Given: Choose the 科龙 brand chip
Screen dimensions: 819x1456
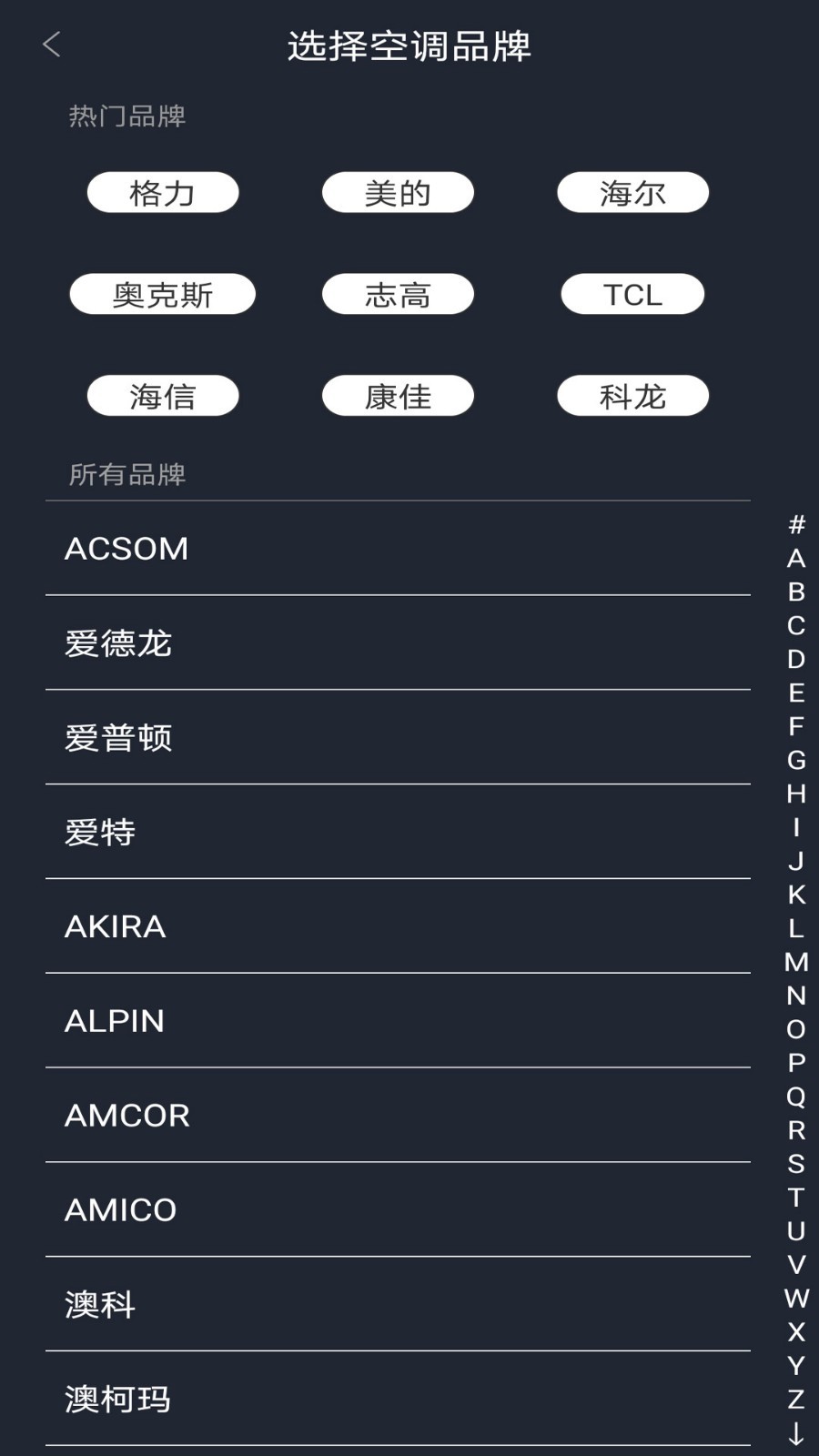Looking at the screenshot, I should 632,397.
